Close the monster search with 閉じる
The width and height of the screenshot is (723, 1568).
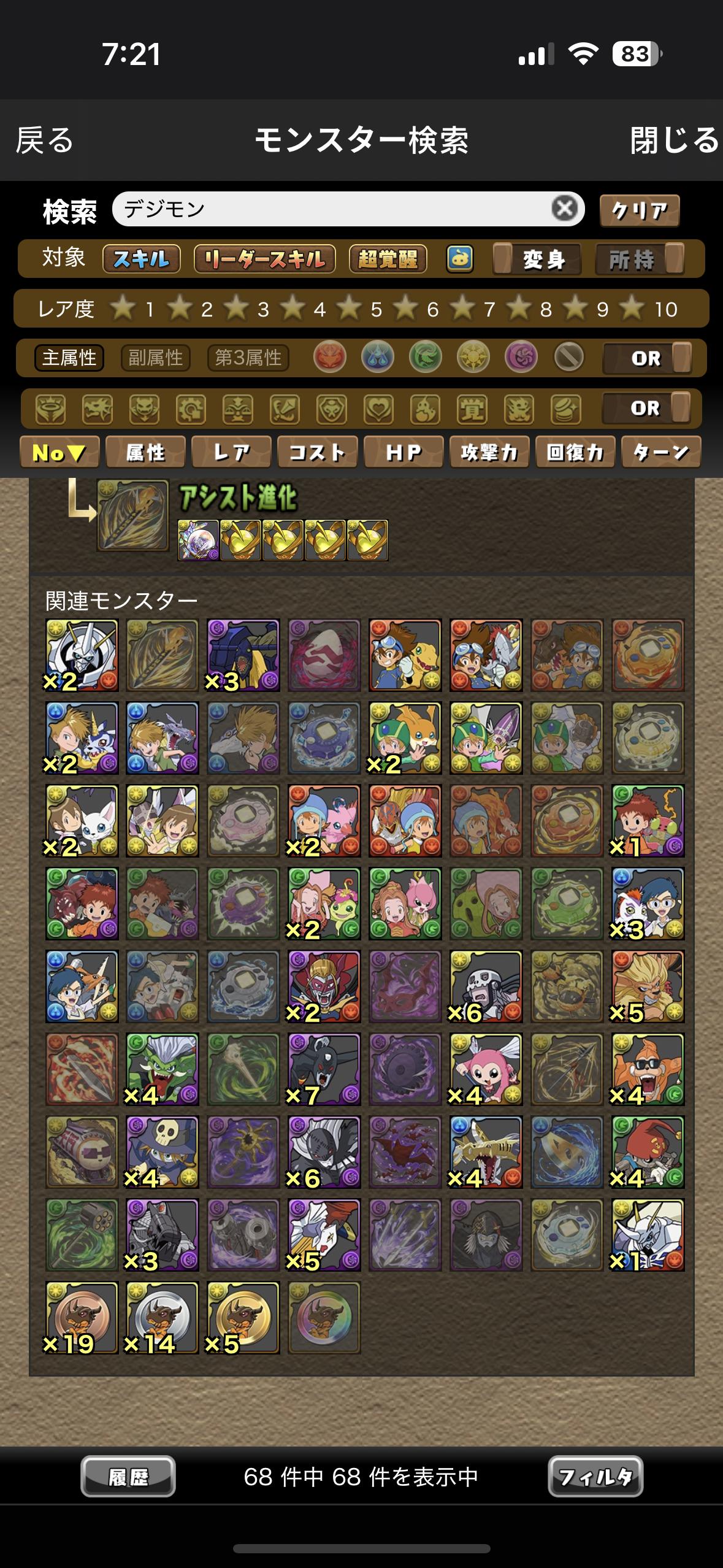click(x=673, y=140)
